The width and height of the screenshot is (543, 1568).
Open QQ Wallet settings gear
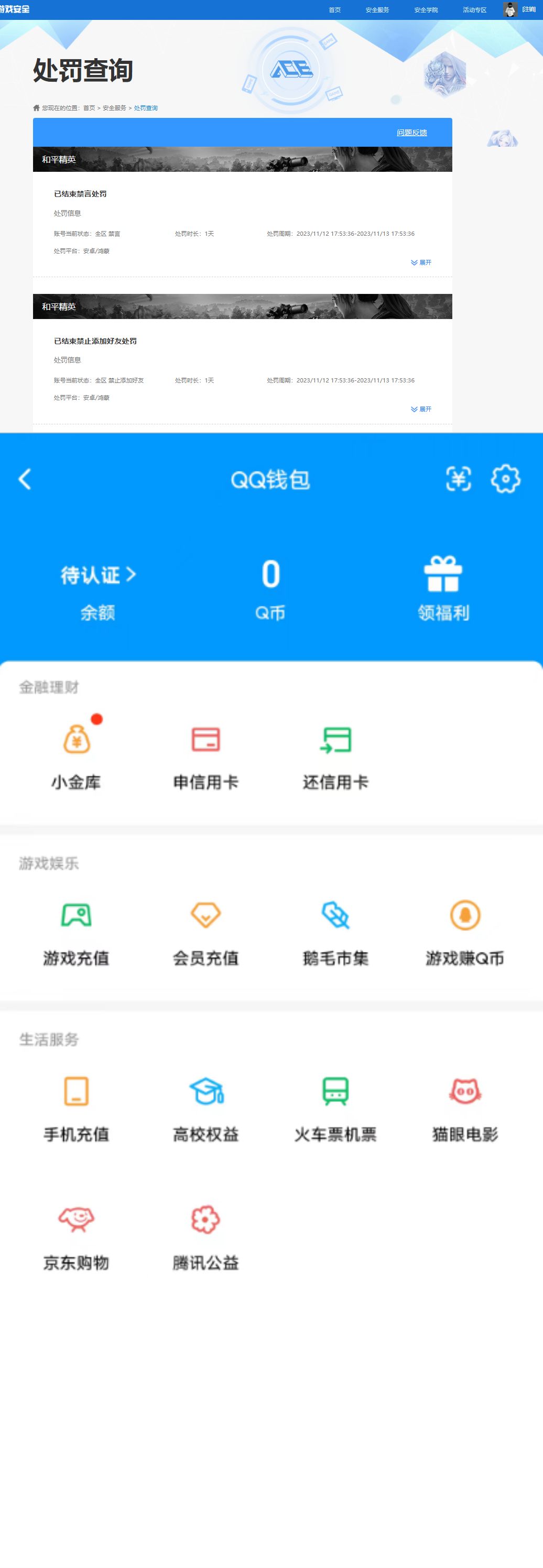(505, 479)
